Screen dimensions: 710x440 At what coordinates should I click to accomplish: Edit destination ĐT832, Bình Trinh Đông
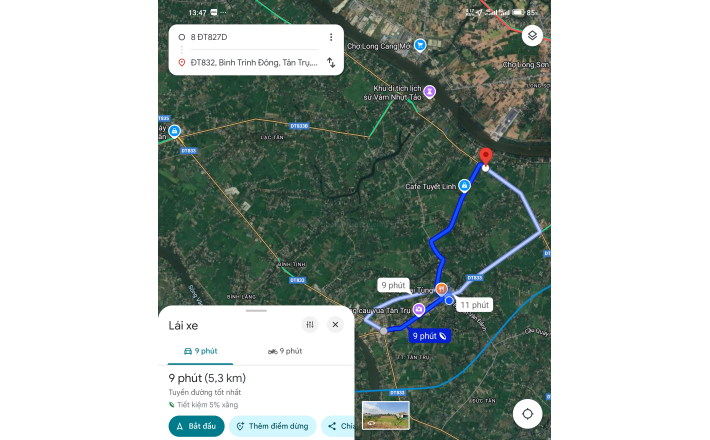250,62
